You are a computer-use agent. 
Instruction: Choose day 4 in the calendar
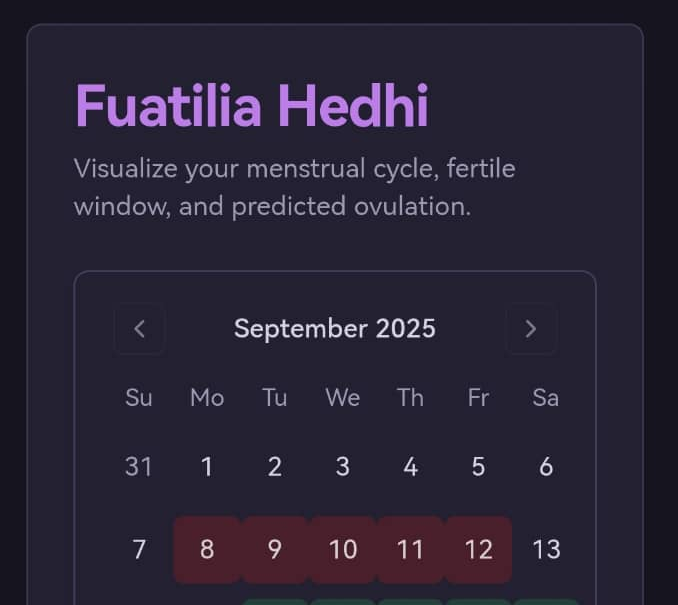pyautogui.click(x=410, y=467)
